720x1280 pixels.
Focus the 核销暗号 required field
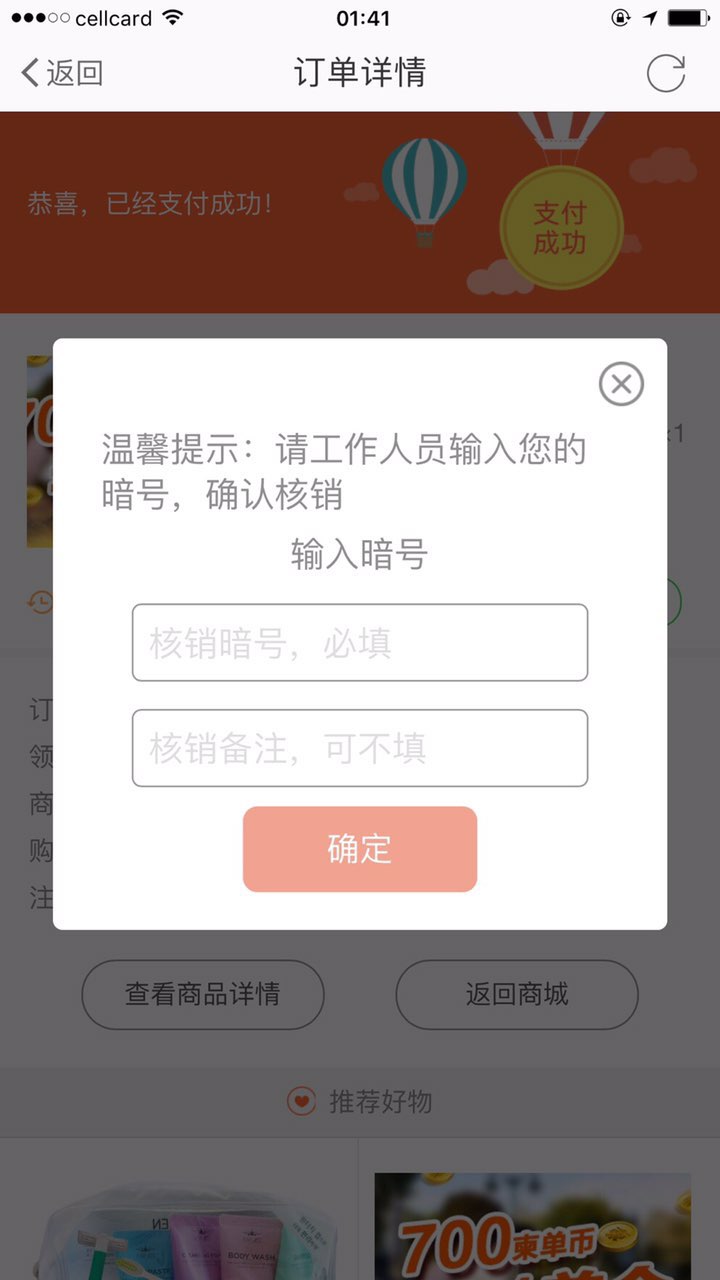(360, 643)
